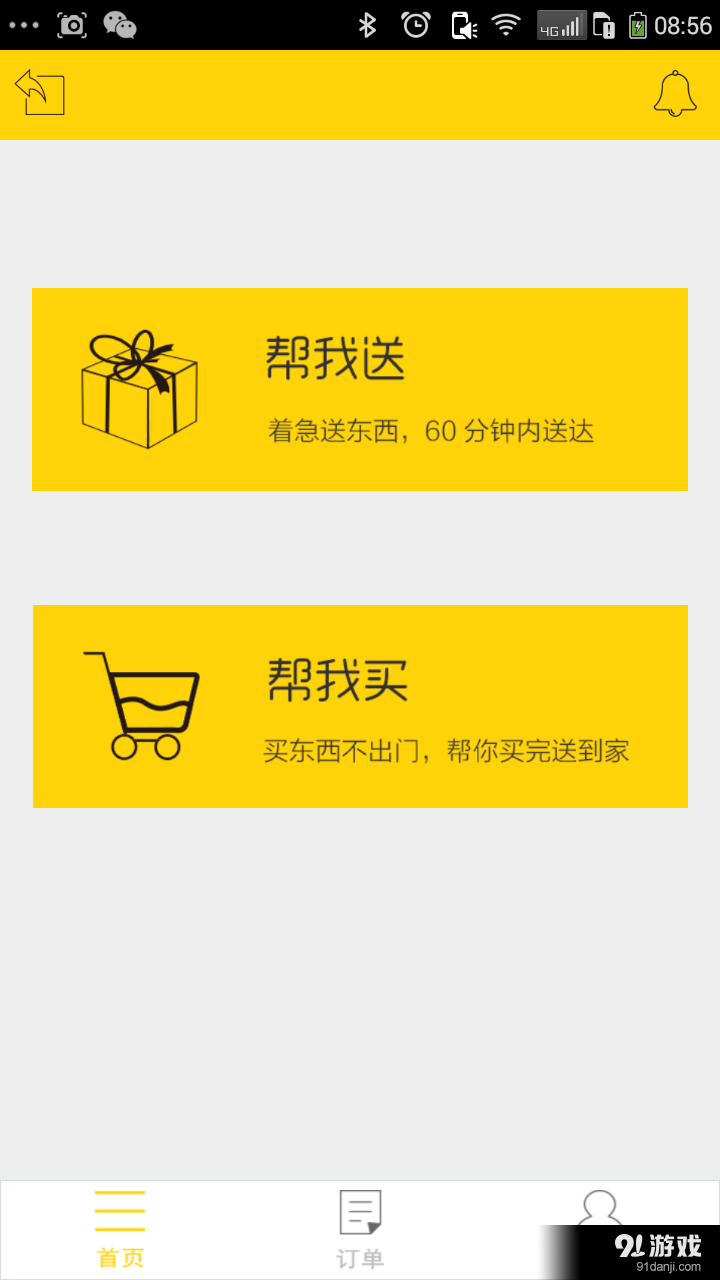Screen dimensions: 720x1280
Task: Switch to the 首页 tab
Action: (119, 1230)
